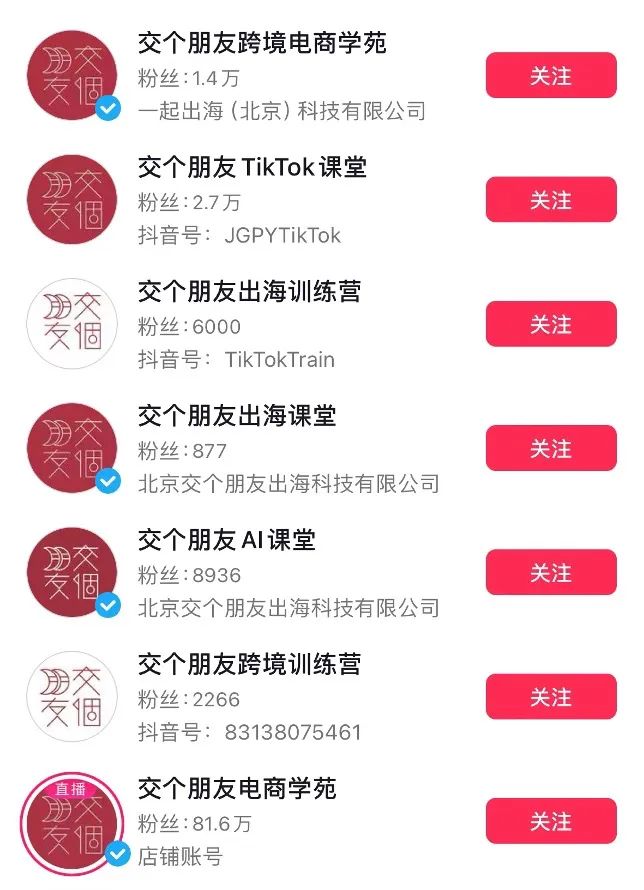Screen dimensions: 644x890
Task: Tap 关注 for 交个朋友出海训练营
Action: (550, 325)
